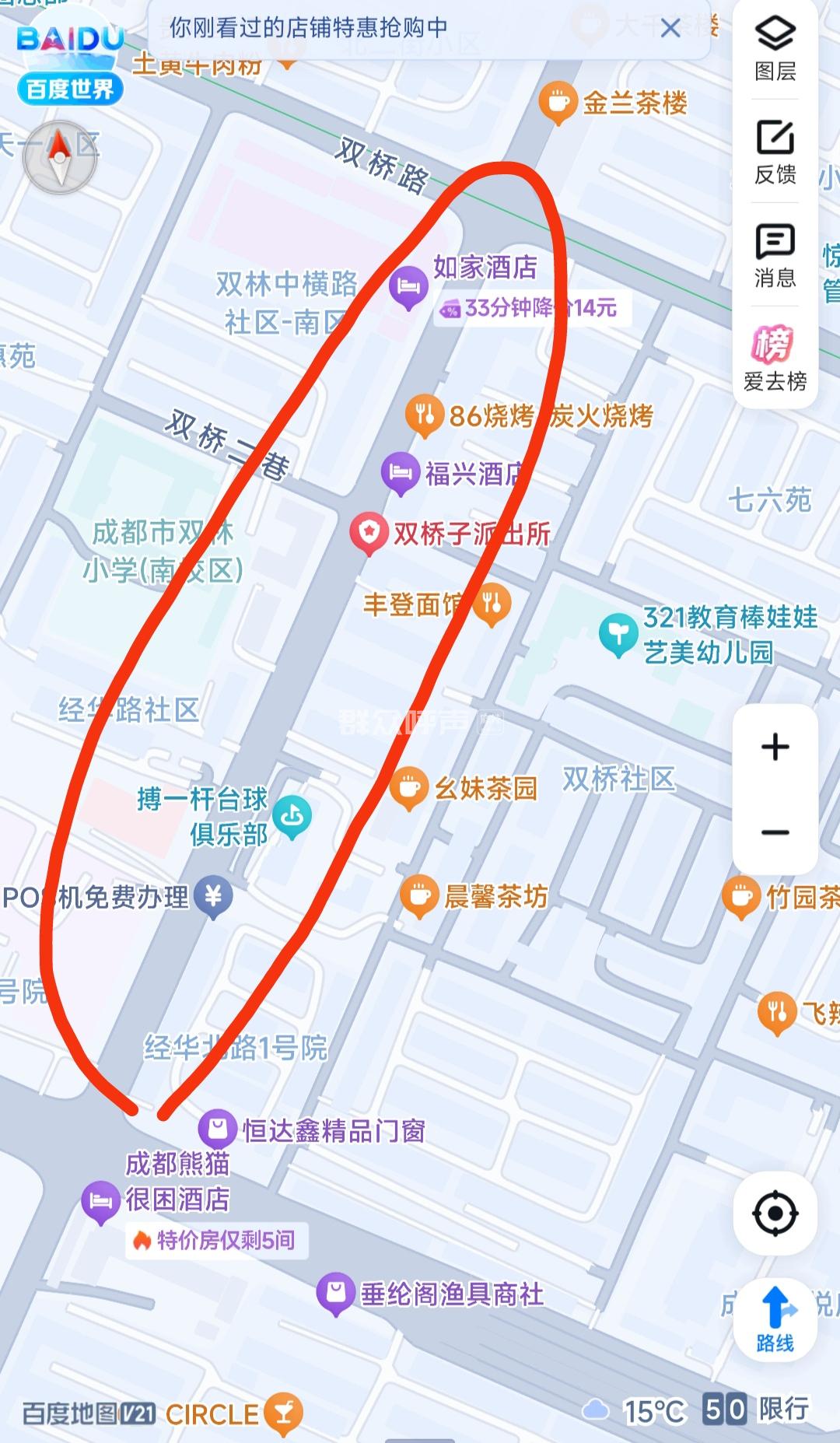Open 金兰茶楼 teahouse marker

558,102
